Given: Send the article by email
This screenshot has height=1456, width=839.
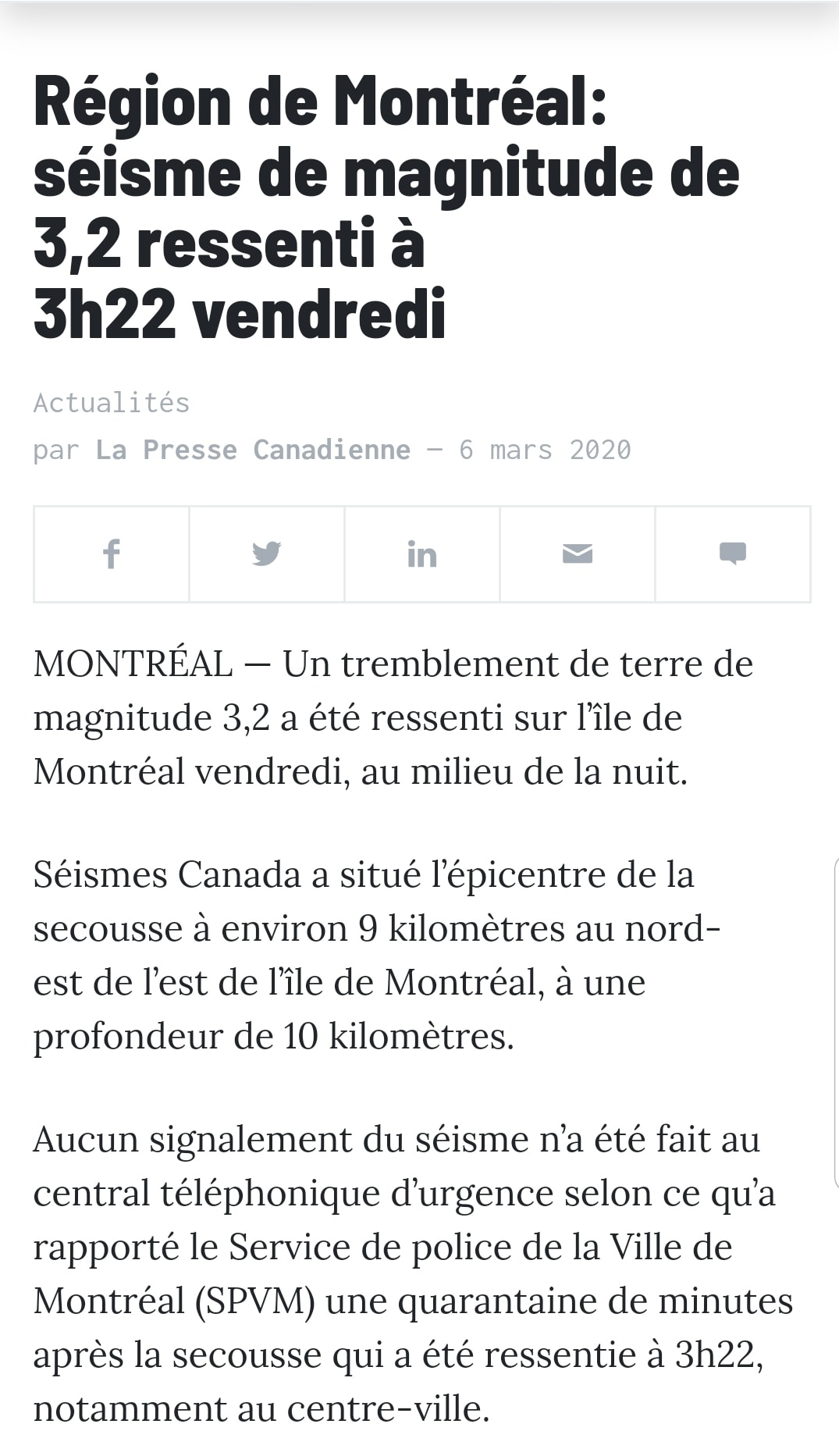Looking at the screenshot, I should [578, 554].
